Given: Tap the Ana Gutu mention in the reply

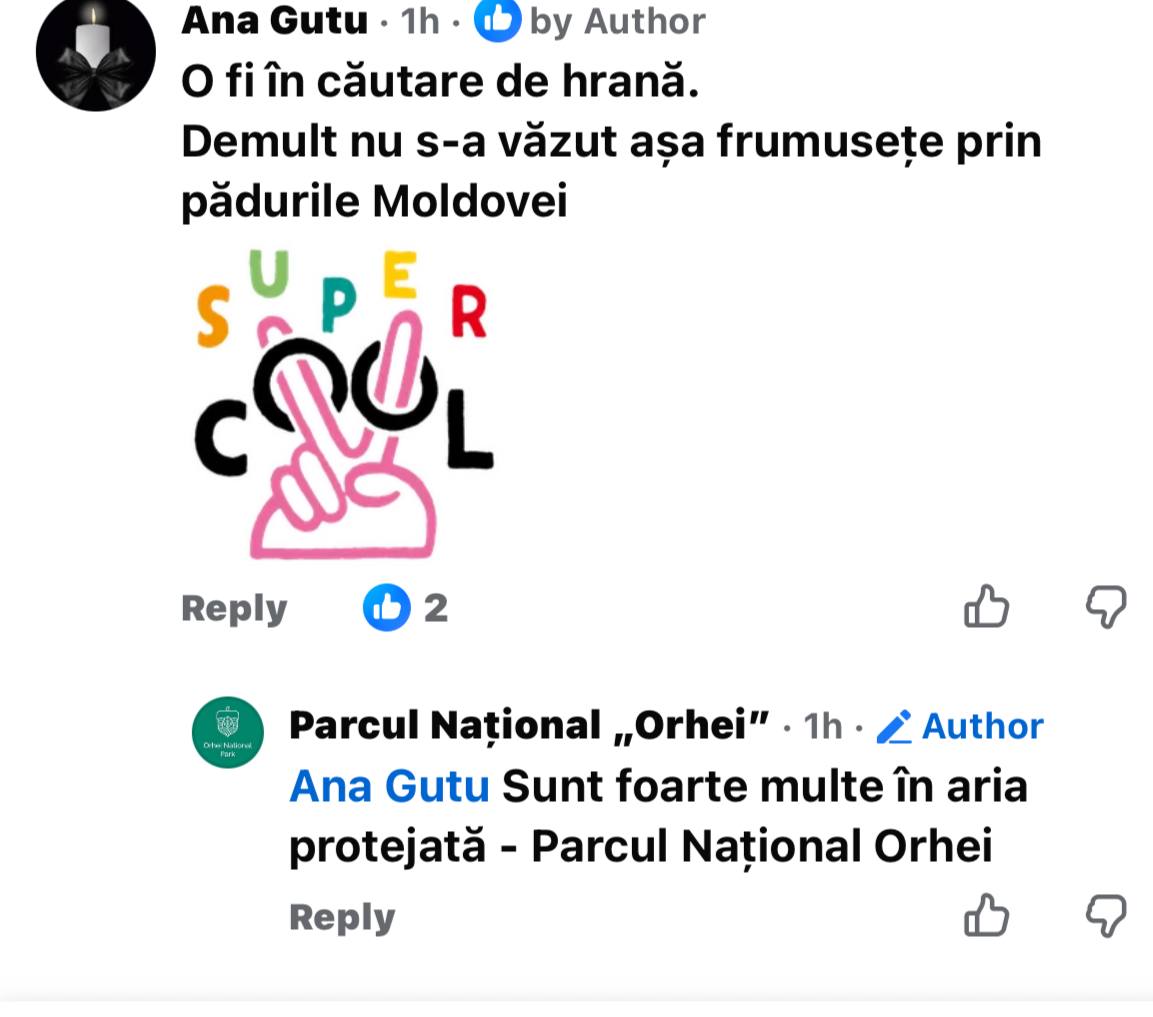Looking at the screenshot, I should point(389,786).
